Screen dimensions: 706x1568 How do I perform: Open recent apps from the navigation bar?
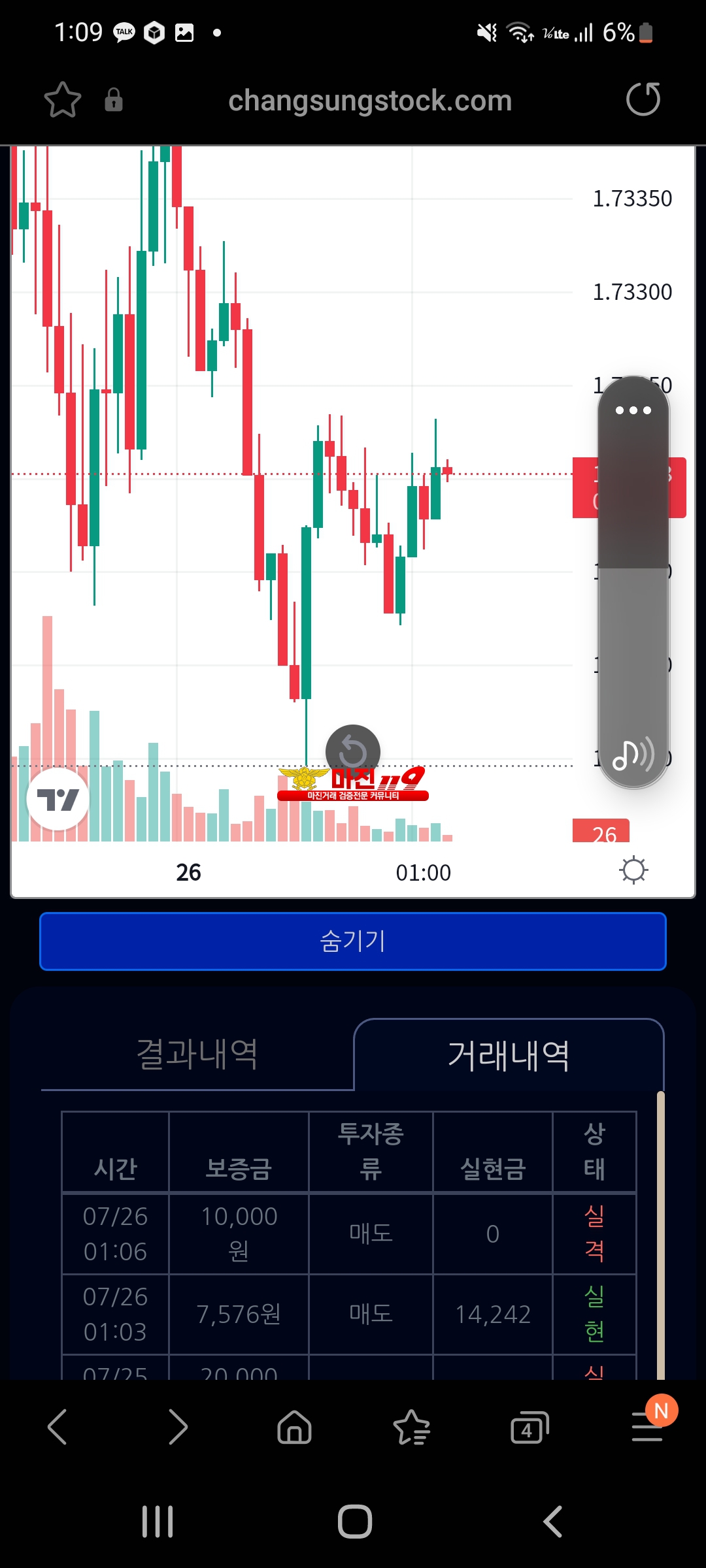pos(158,1522)
